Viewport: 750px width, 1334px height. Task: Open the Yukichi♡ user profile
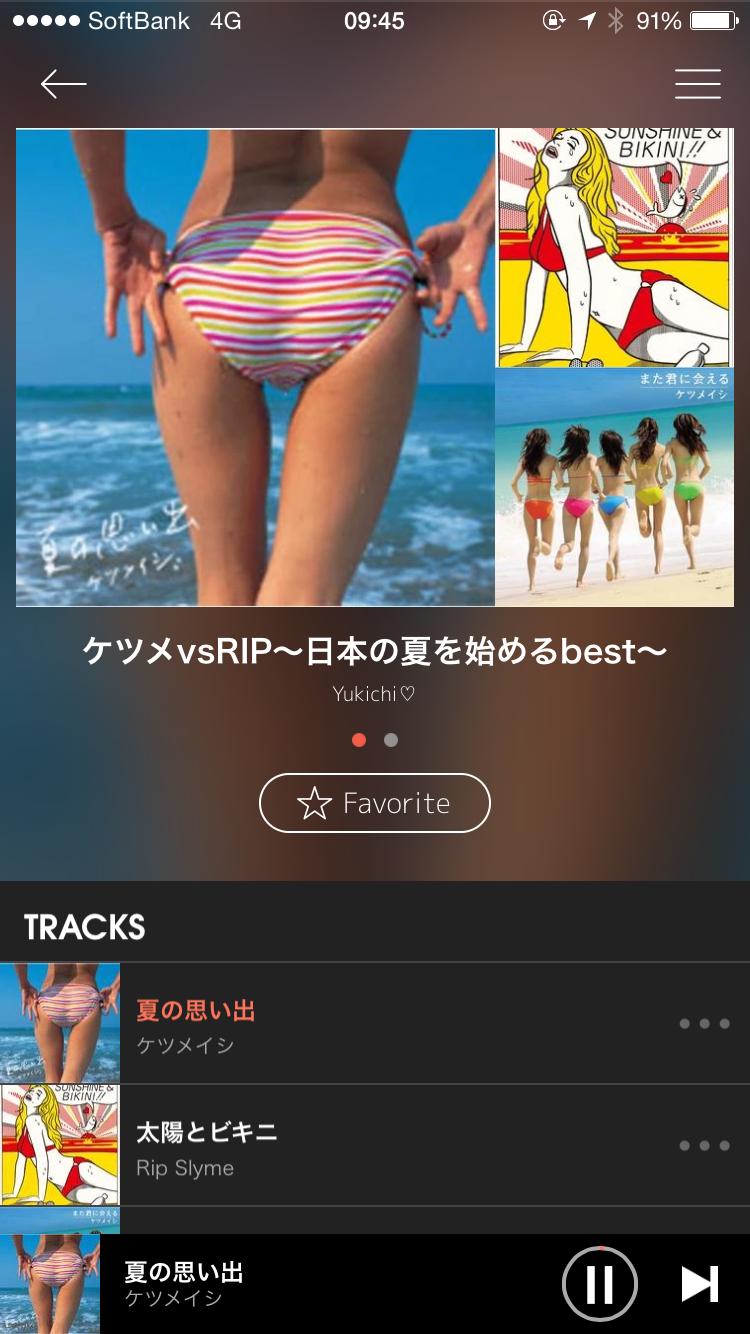[x=375, y=692]
